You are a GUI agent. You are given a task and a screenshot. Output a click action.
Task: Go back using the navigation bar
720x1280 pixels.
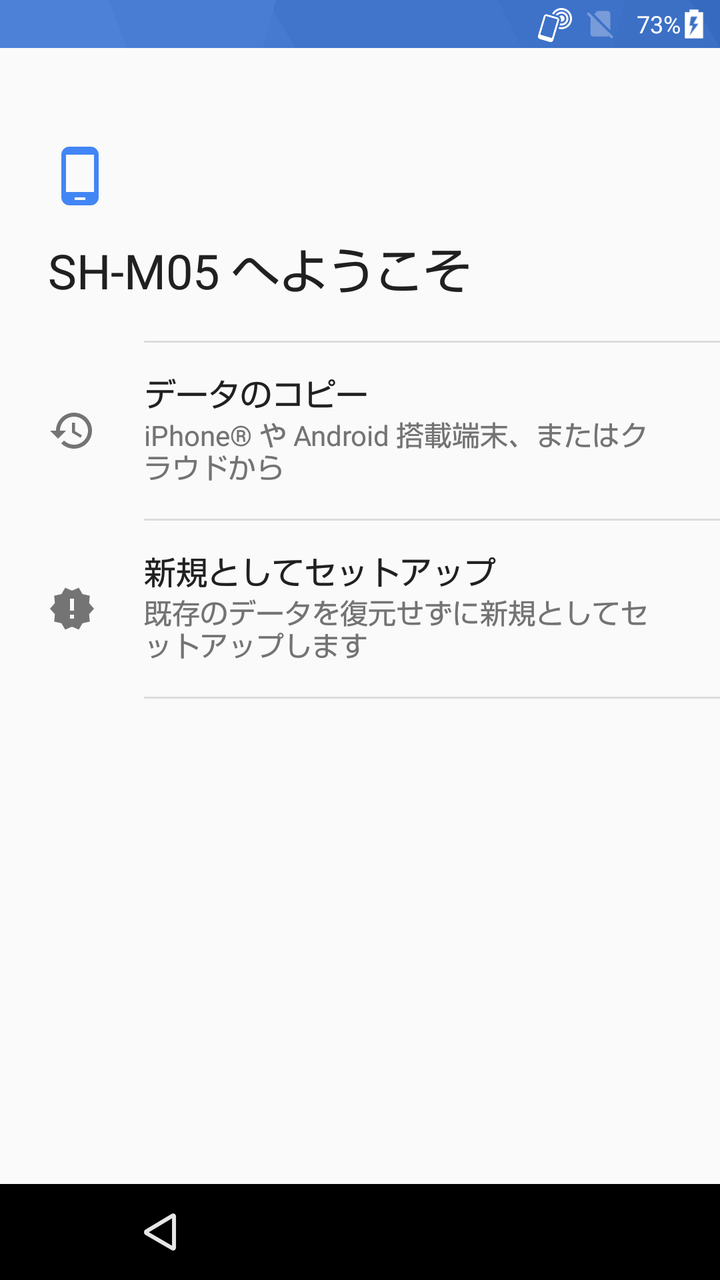tap(160, 1232)
